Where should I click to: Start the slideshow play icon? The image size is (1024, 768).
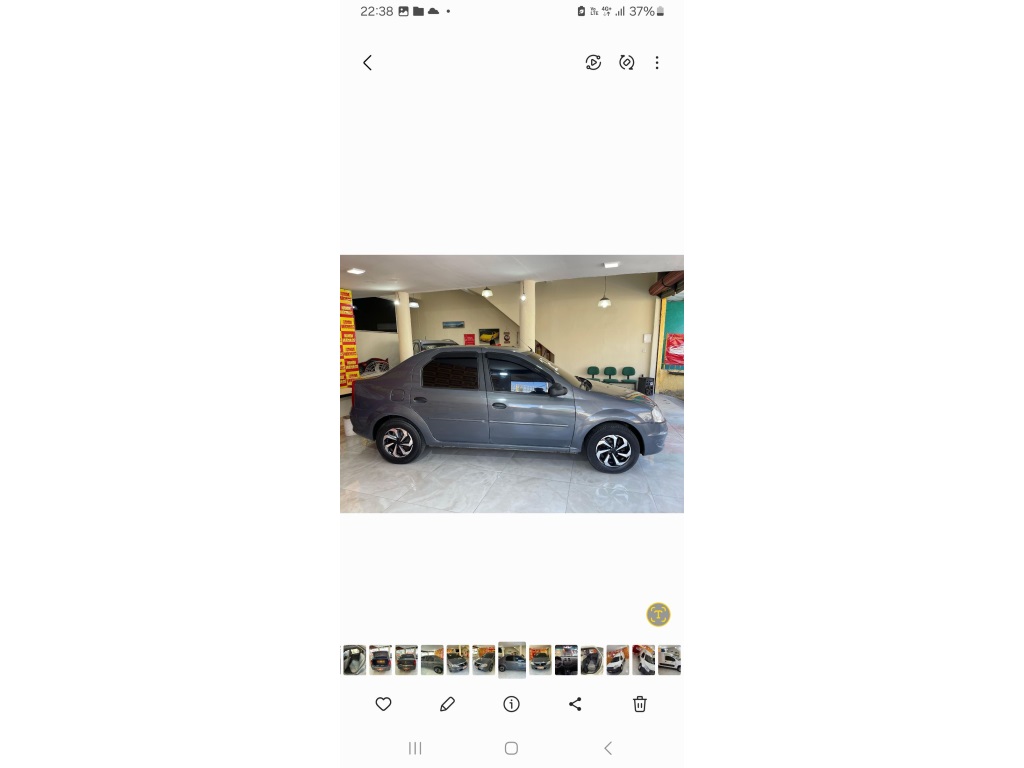point(593,63)
